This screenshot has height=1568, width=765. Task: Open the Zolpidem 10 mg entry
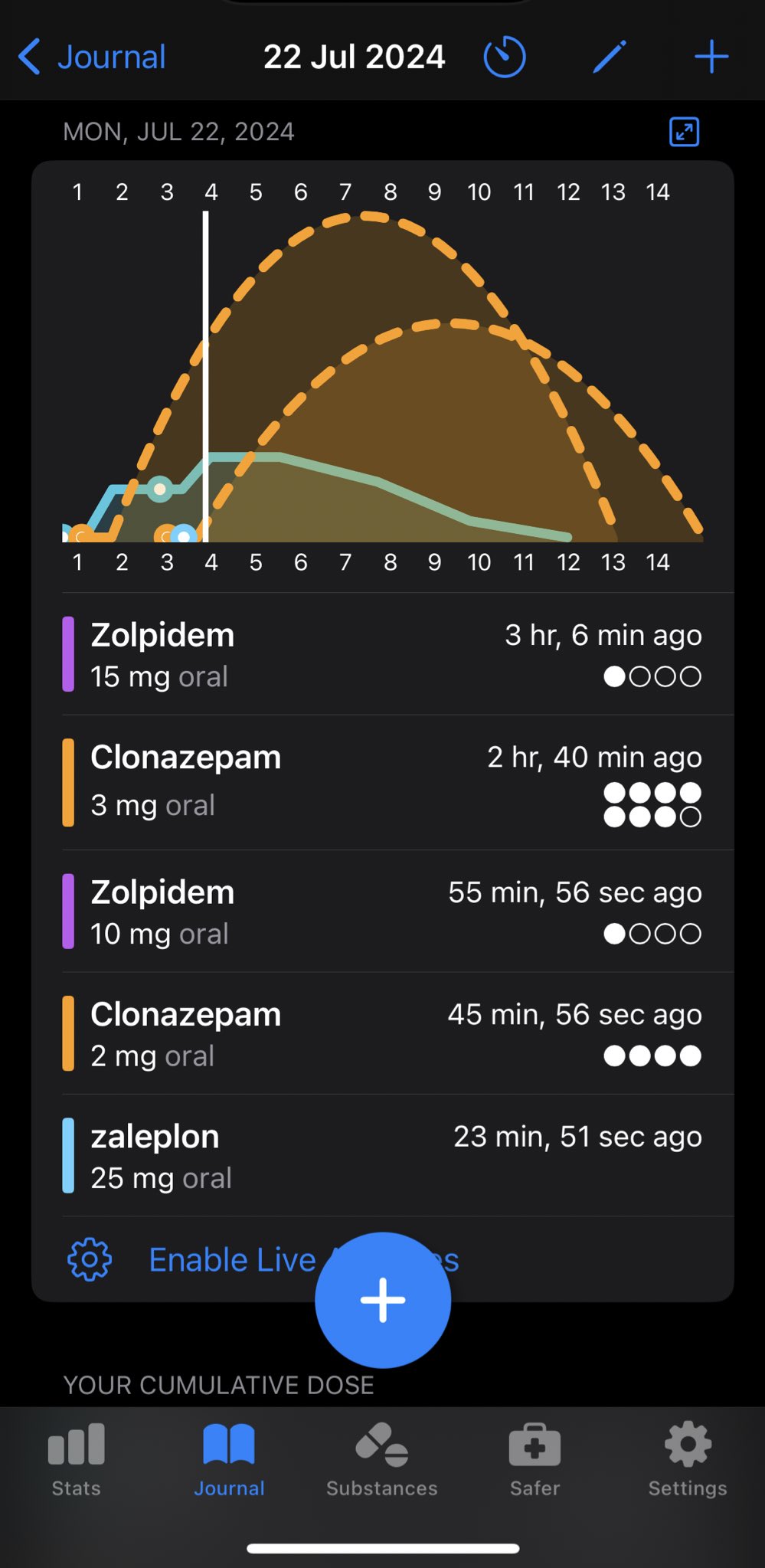pos(383,912)
